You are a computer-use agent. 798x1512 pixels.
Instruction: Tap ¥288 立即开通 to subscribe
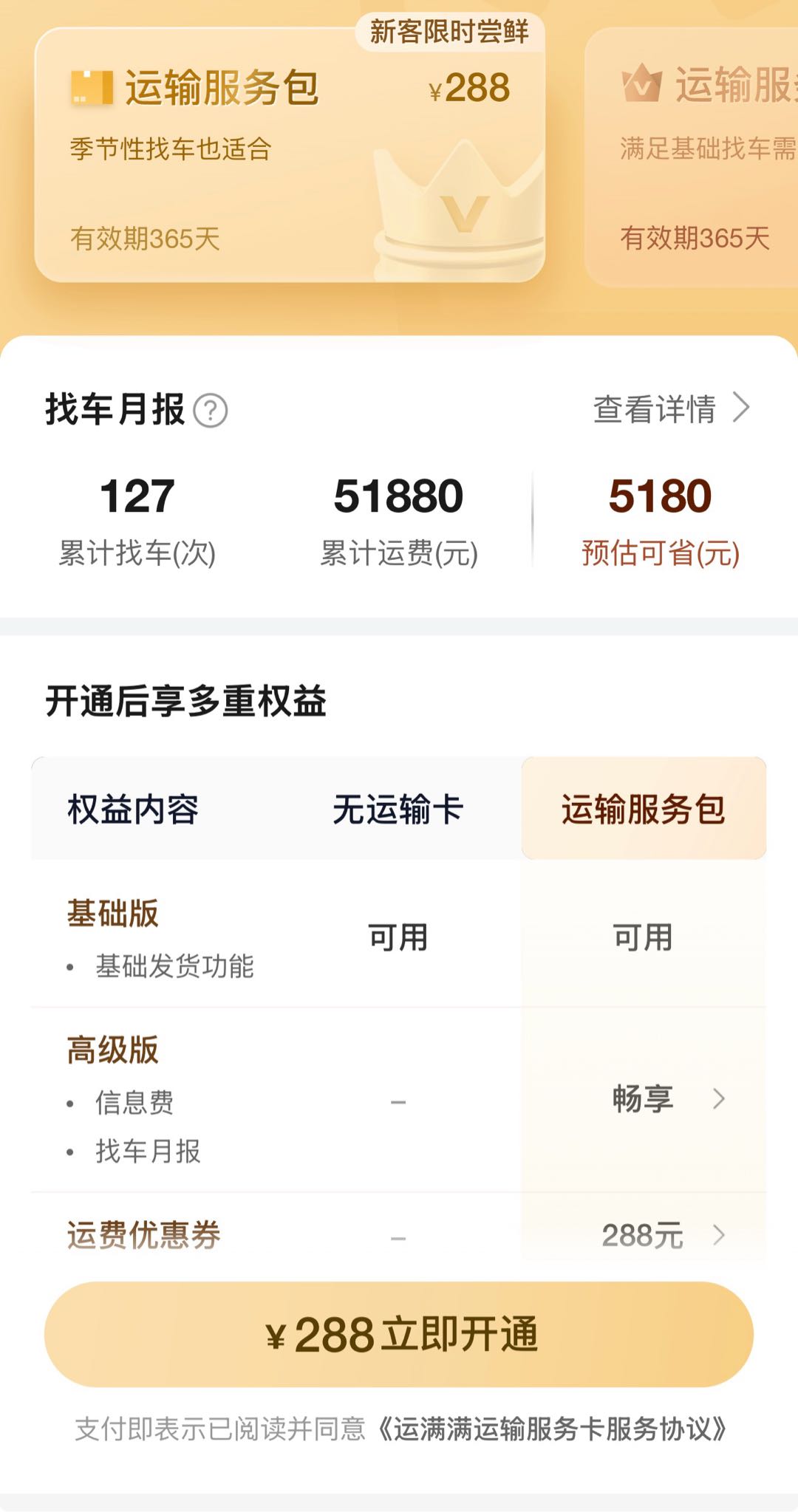(x=399, y=1335)
